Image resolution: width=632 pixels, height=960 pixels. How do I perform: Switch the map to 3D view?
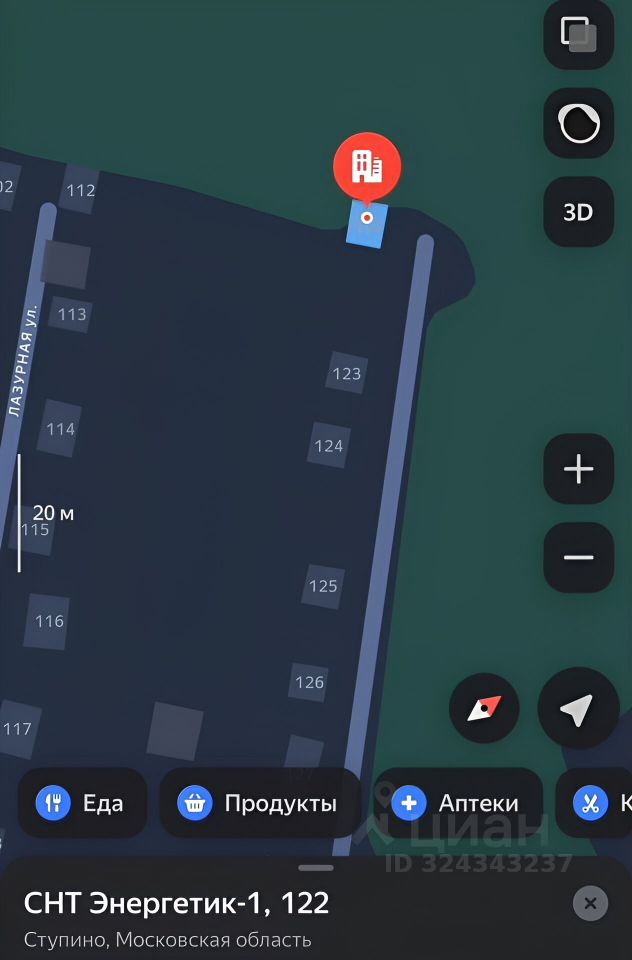tap(578, 212)
